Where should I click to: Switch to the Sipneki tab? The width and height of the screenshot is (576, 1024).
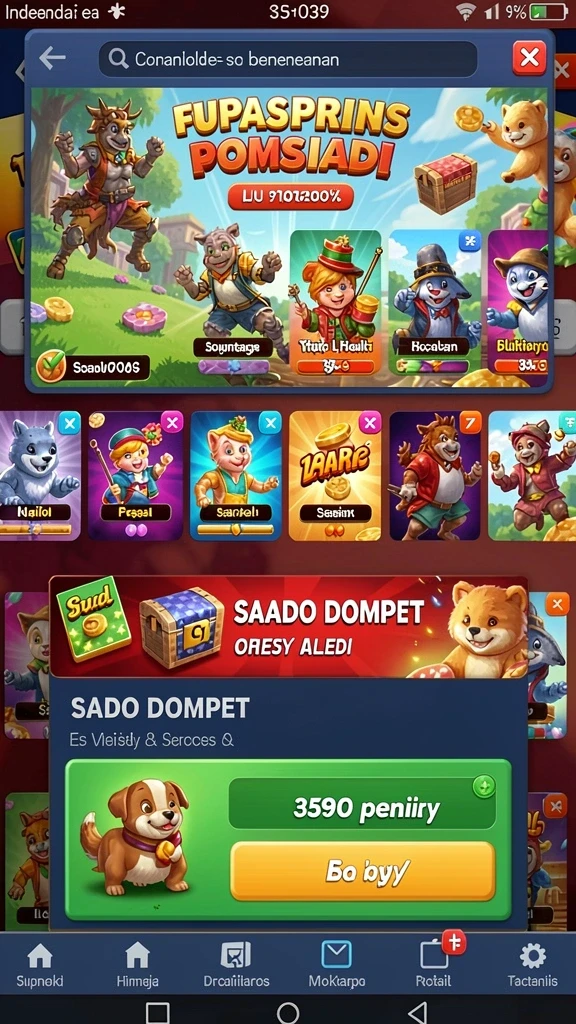click(40, 965)
